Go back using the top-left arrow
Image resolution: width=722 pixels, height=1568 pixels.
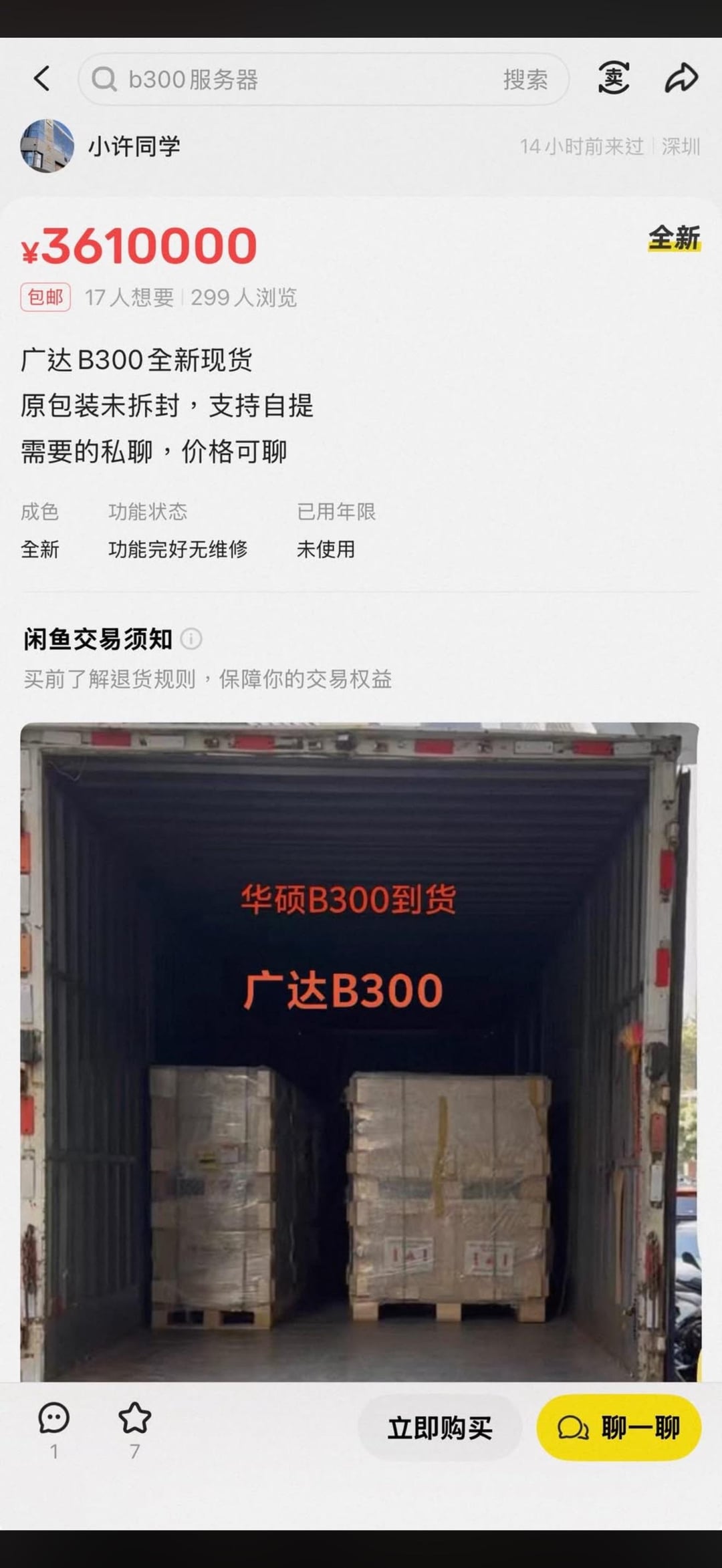[41, 79]
